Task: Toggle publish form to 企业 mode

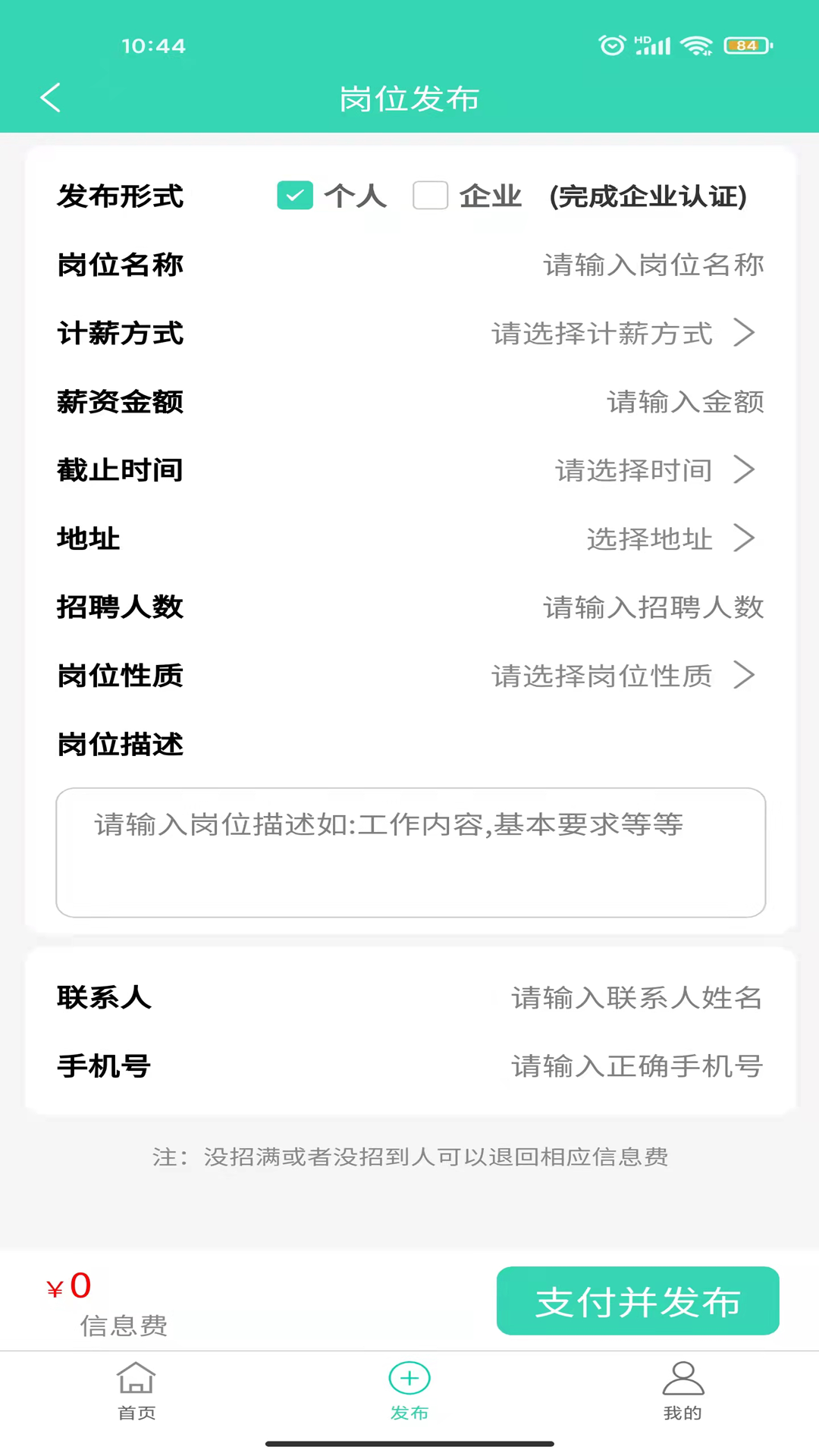Action: click(431, 195)
